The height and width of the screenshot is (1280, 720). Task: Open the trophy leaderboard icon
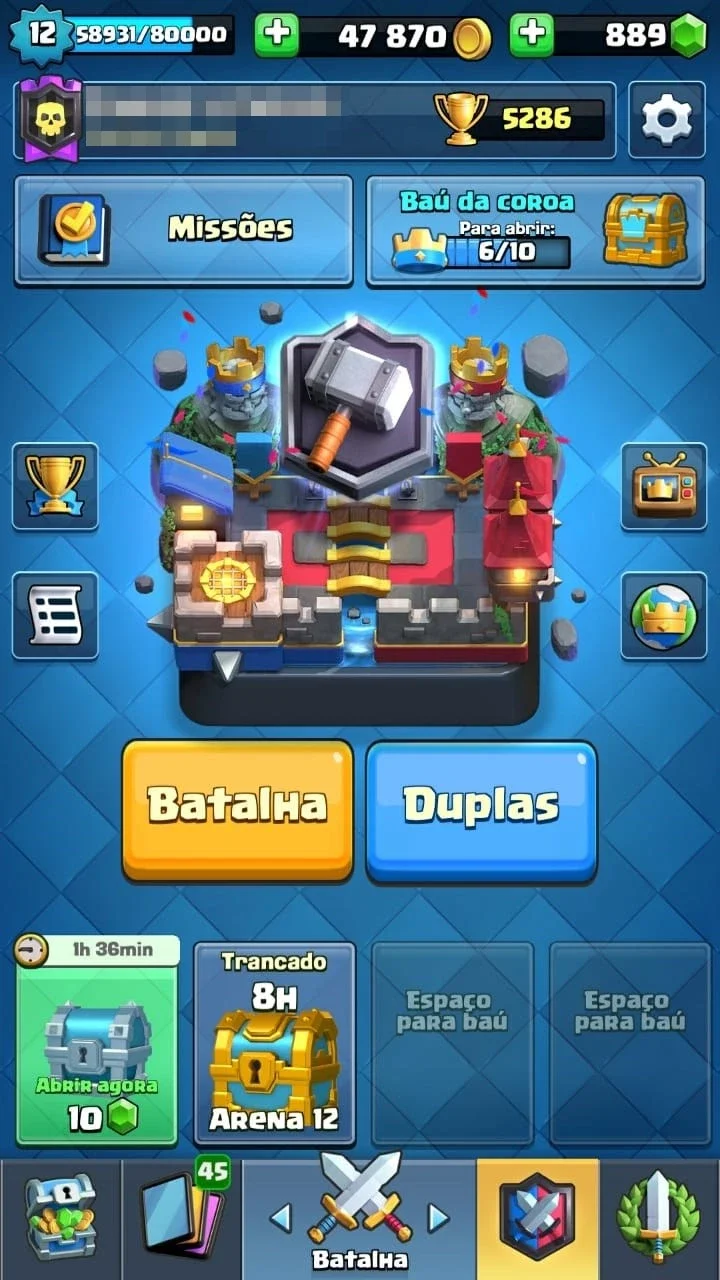[x=55, y=486]
